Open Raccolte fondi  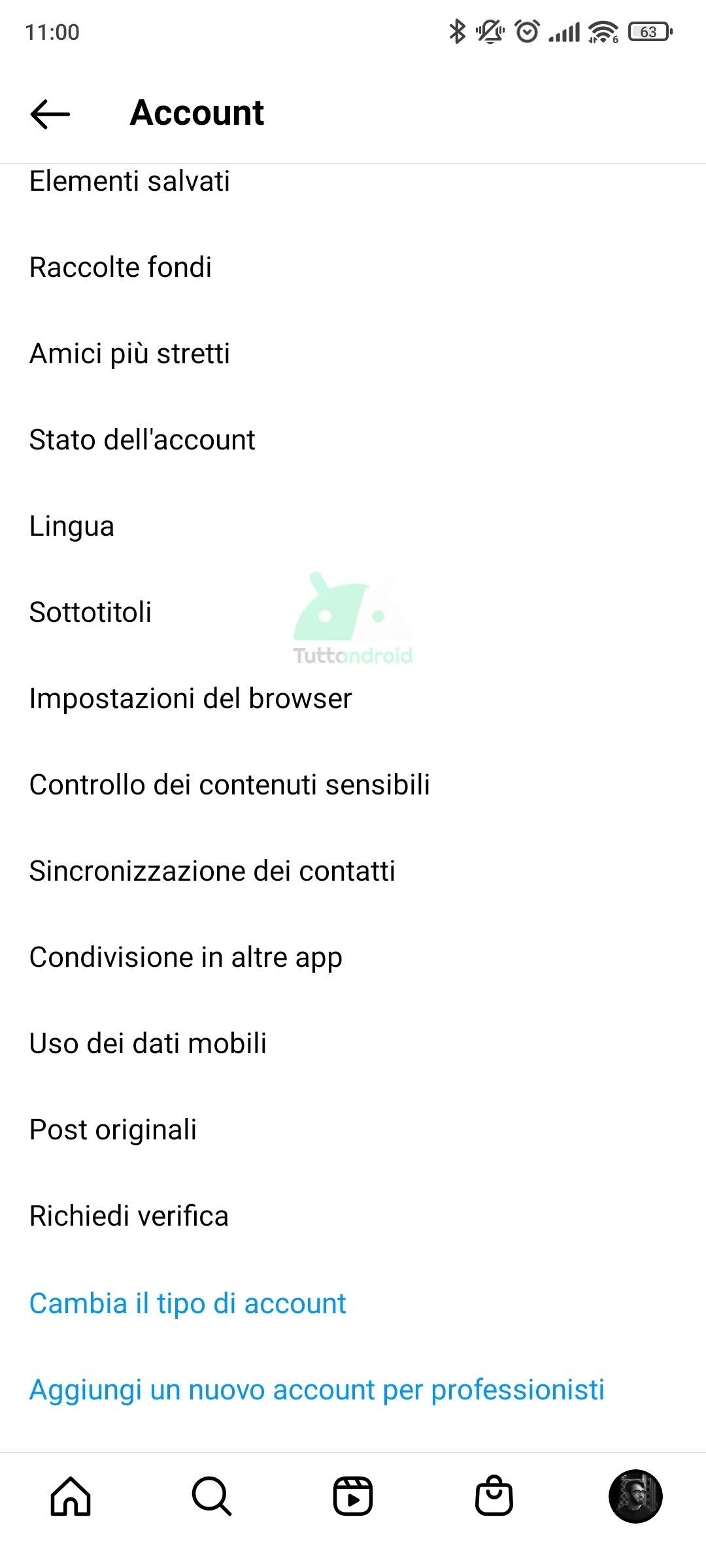tap(353, 267)
